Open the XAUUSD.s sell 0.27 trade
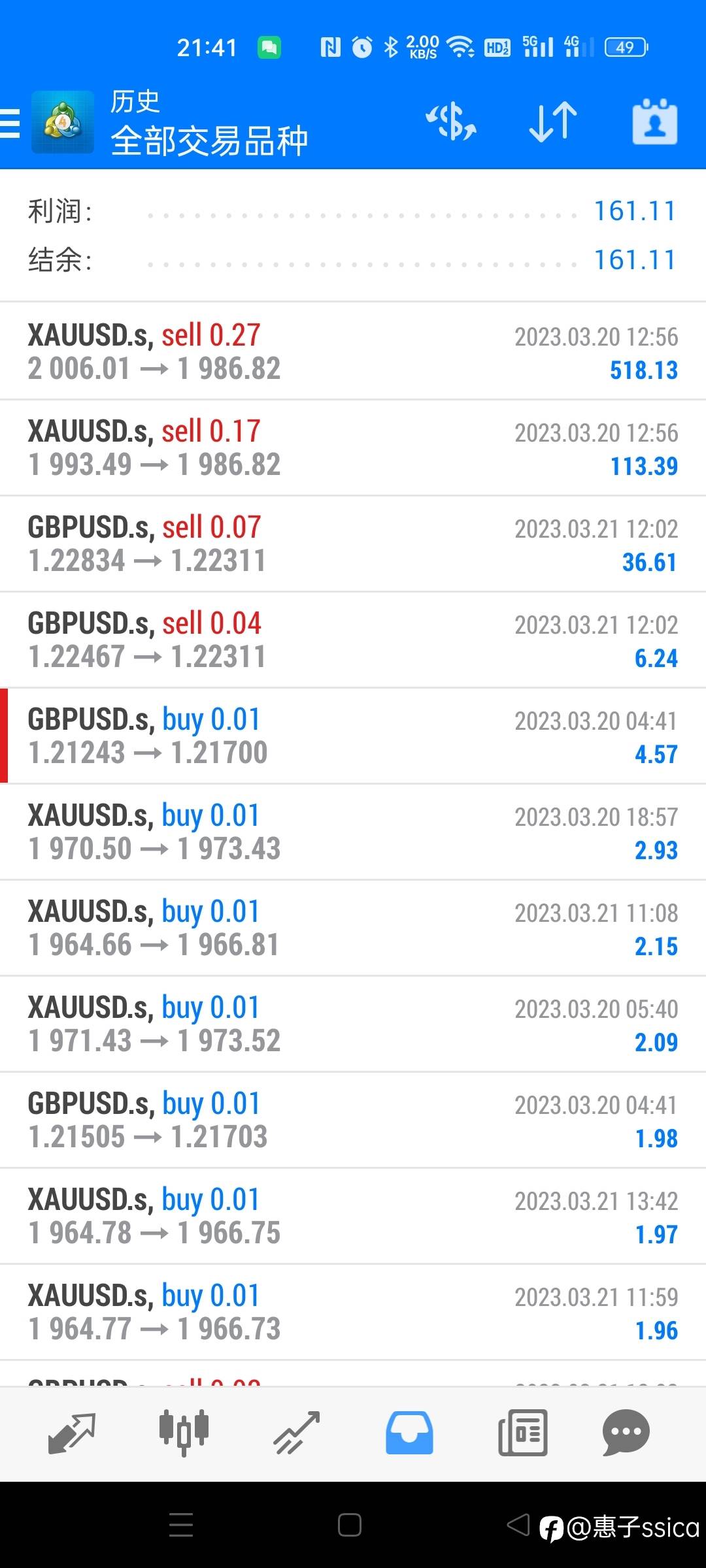Screen dimensions: 706x1568 coord(353,351)
